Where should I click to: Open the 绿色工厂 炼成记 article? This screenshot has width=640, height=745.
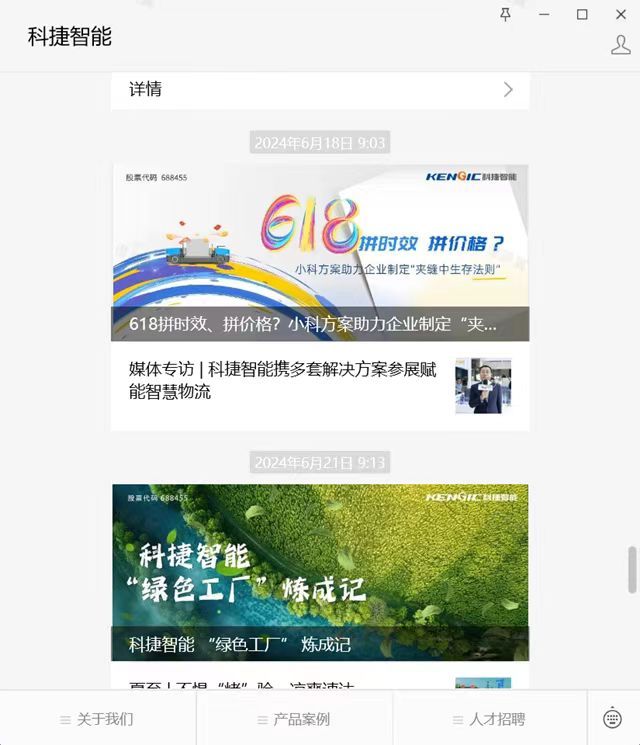[320, 572]
